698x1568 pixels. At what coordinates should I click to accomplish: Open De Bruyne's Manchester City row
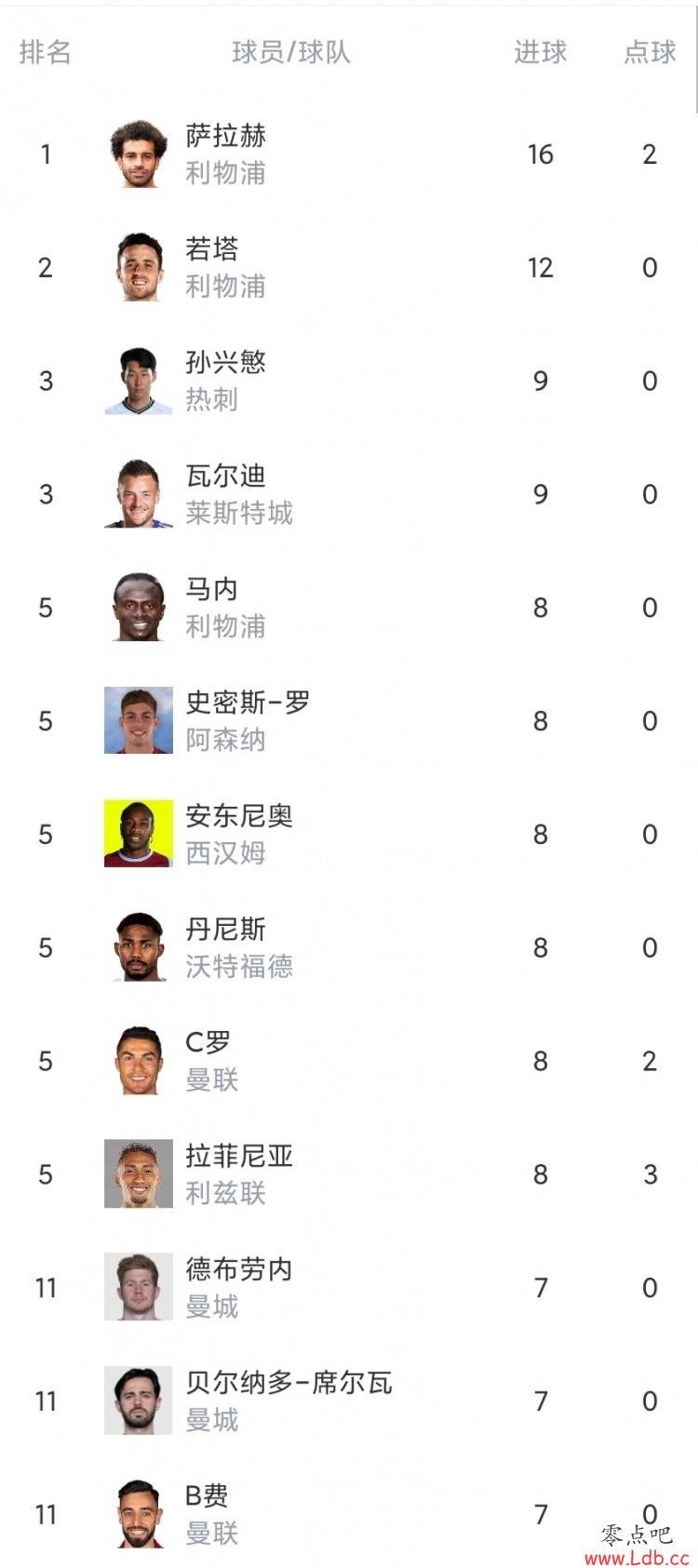tap(349, 1288)
